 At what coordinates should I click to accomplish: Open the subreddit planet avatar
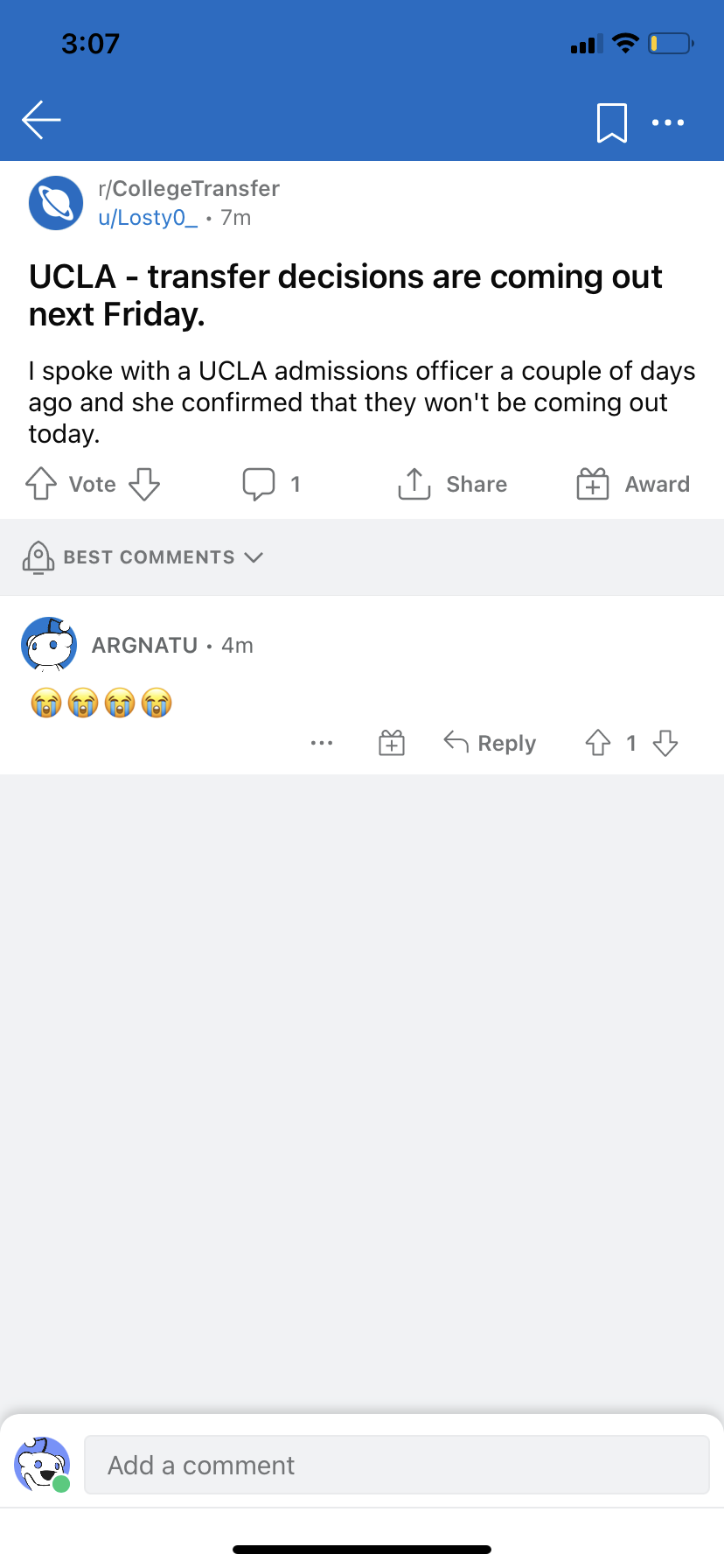click(56, 203)
